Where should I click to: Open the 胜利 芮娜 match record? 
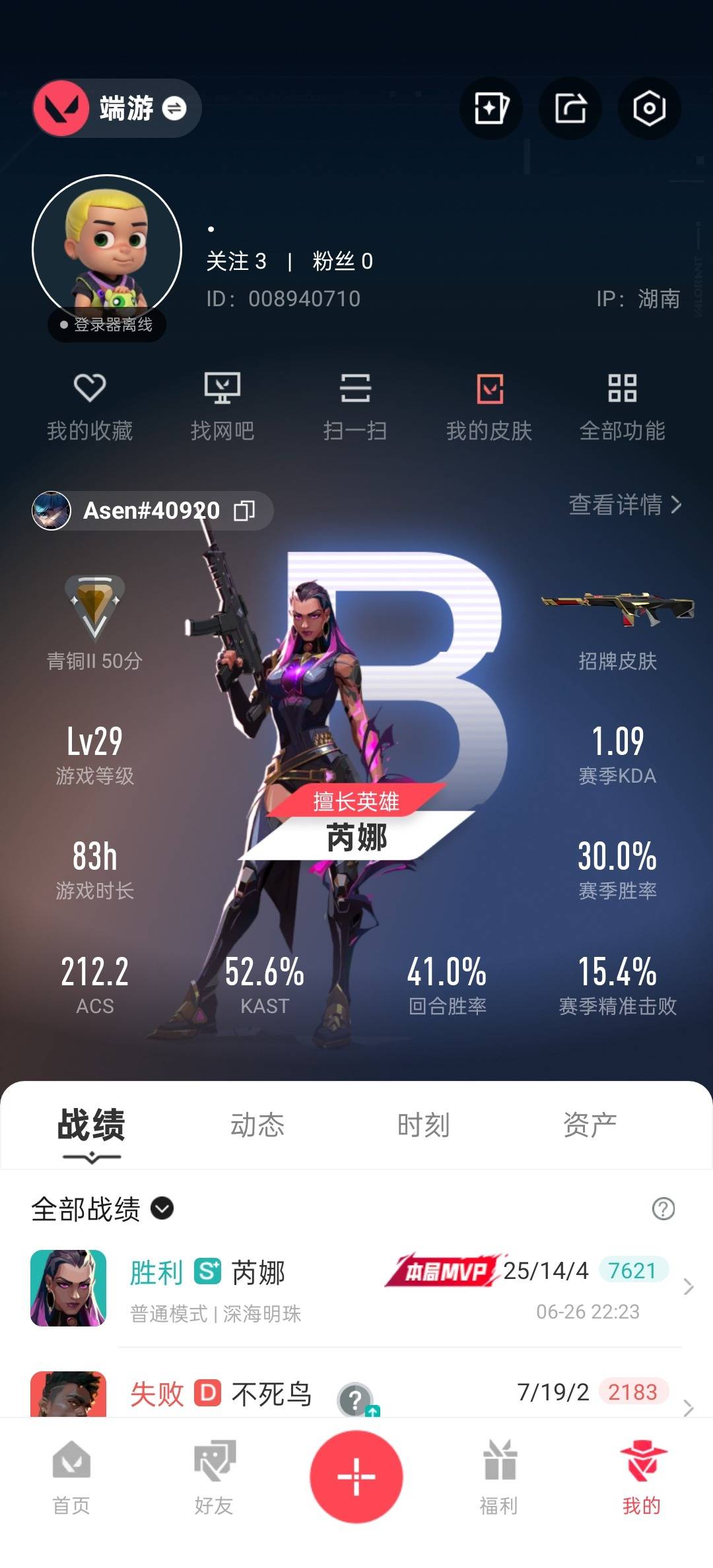(356, 1288)
